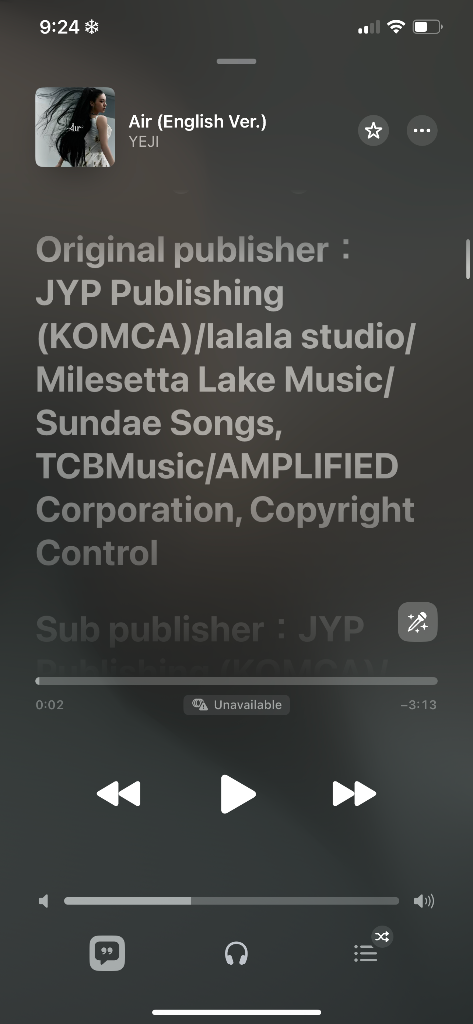This screenshot has height=1024, width=473.
Task: Open the more options menu
Action: point(422,131)
